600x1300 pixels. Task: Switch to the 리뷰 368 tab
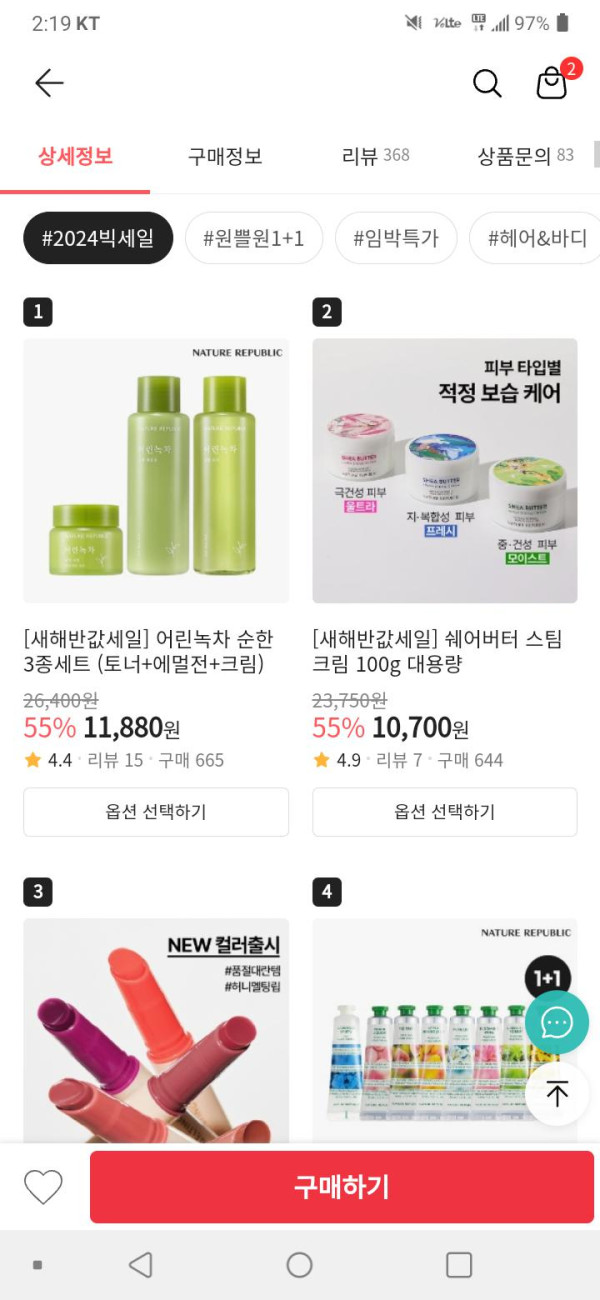tap(375, 156)
